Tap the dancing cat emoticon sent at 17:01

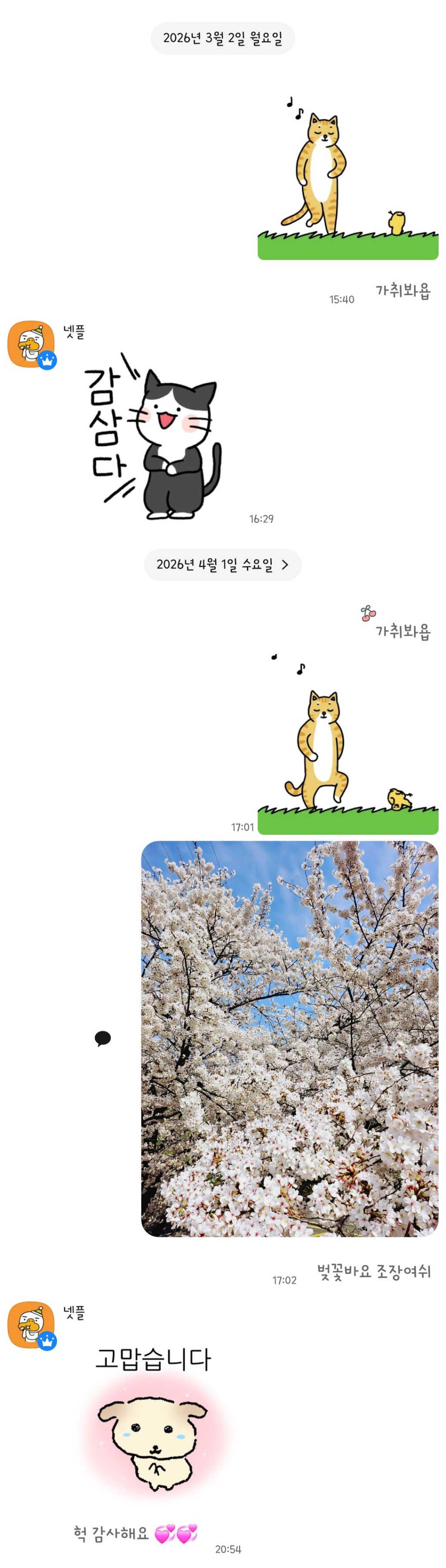click(348, 743)
